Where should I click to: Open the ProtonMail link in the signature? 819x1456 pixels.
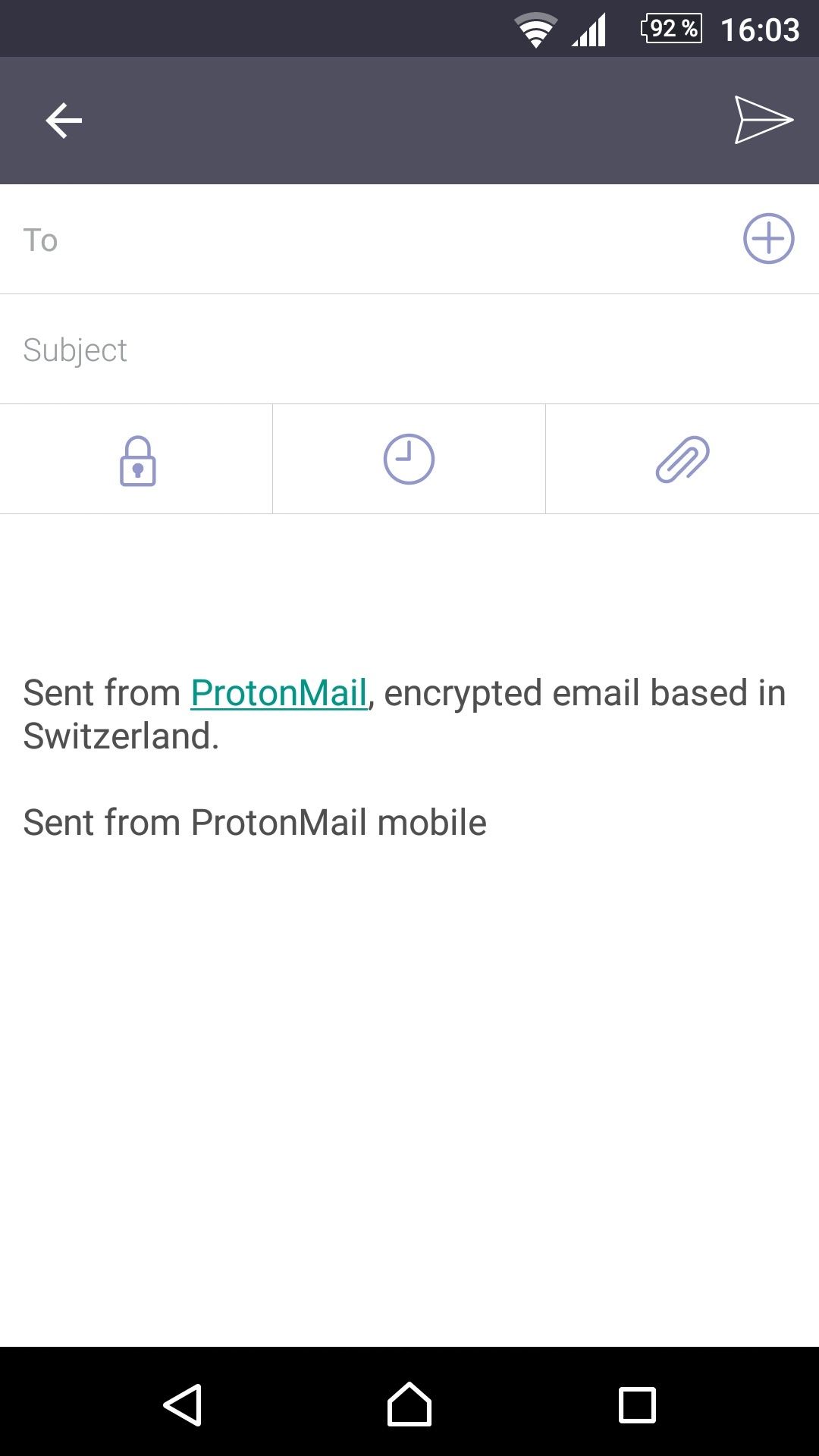tap(278, 693)
